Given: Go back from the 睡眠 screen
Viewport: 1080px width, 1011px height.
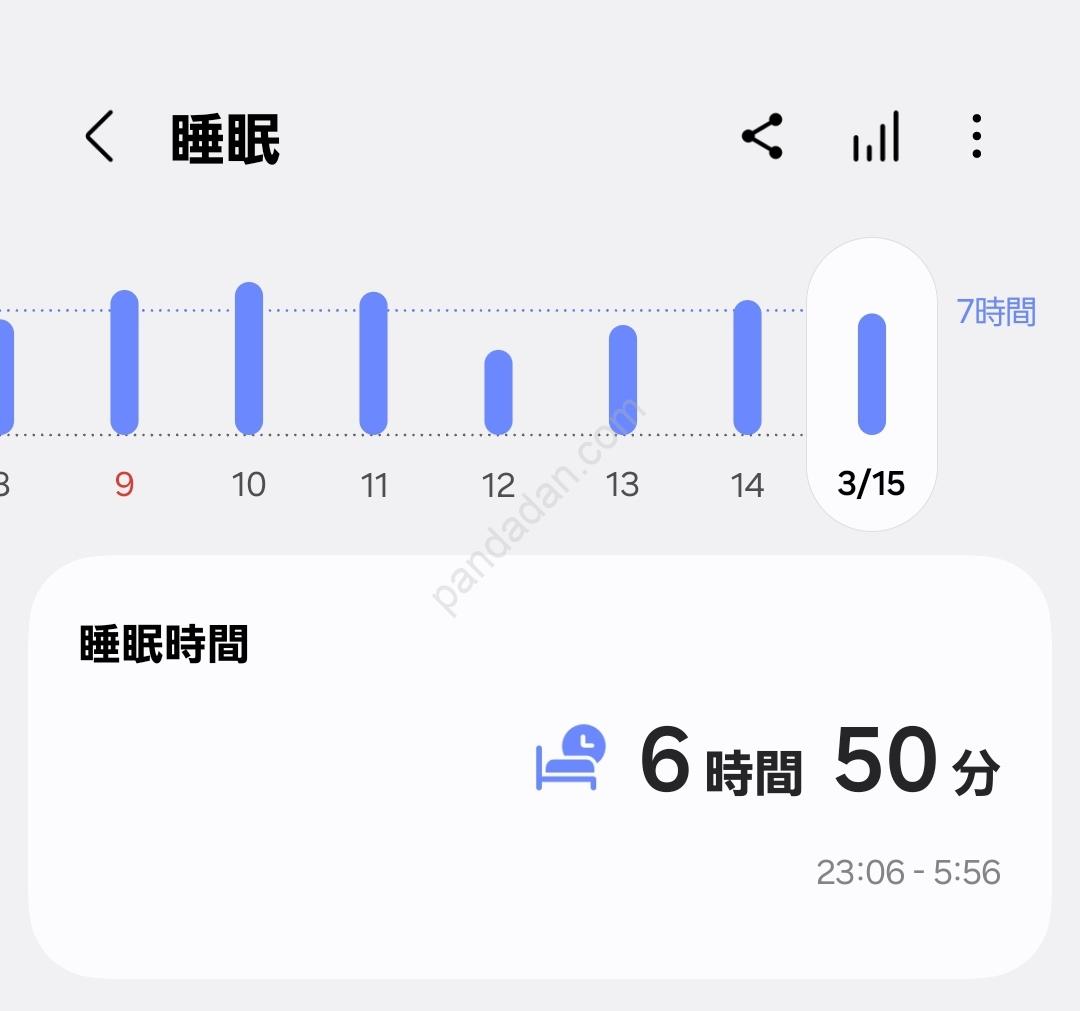Looking at the screenshot, I should click(99, 137).
